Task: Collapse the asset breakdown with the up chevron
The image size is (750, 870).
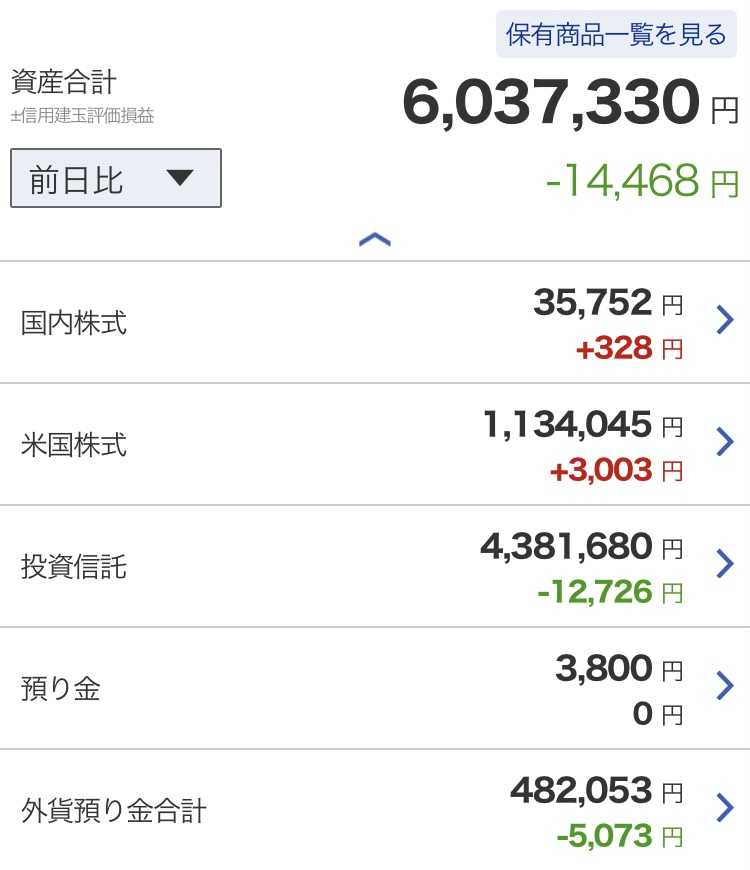Action: tap(375, 240)
